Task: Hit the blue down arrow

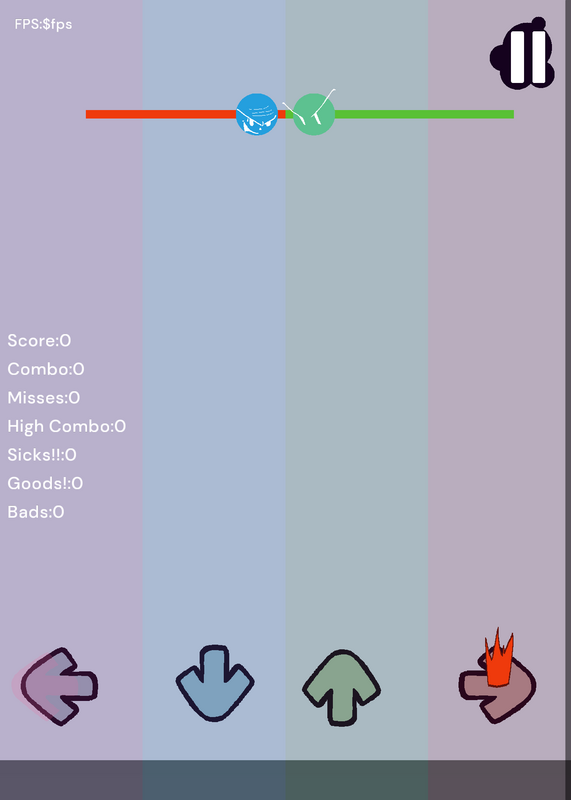Action: 215,683
